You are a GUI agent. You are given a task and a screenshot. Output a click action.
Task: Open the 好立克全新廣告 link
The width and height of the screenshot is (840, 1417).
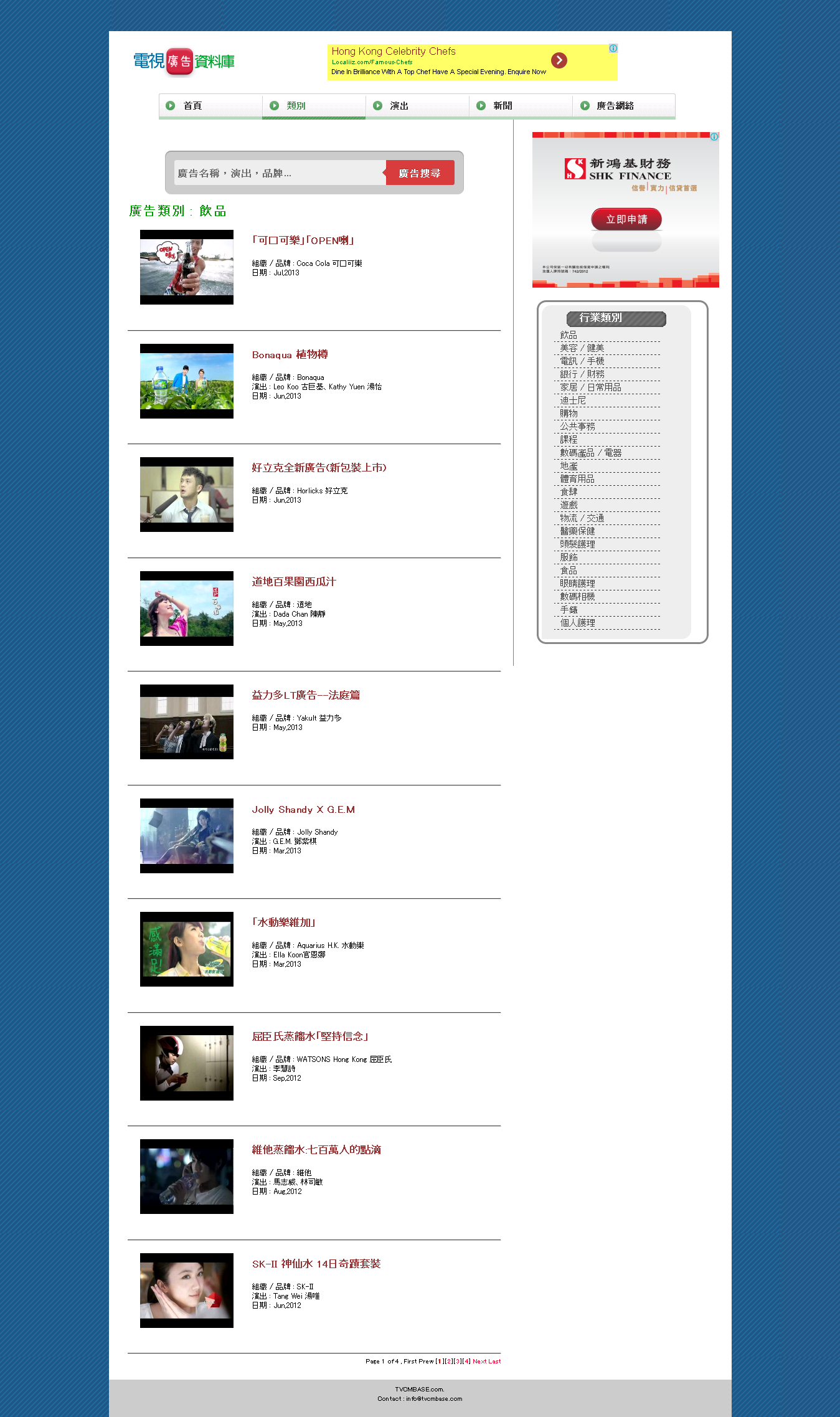(319, 468)
